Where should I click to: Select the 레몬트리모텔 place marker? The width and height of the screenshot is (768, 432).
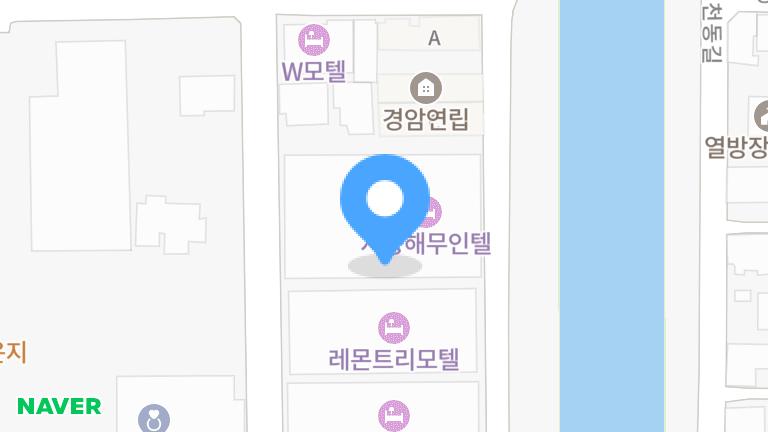tap(394, 327)
